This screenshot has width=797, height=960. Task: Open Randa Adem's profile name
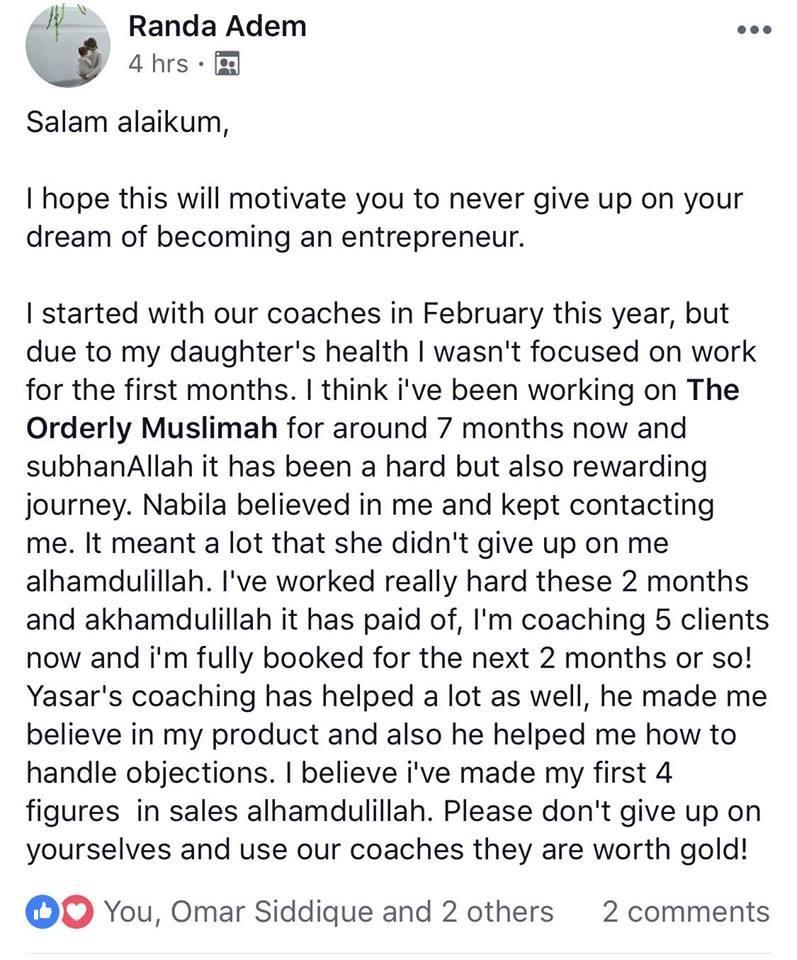pos(217,26)
